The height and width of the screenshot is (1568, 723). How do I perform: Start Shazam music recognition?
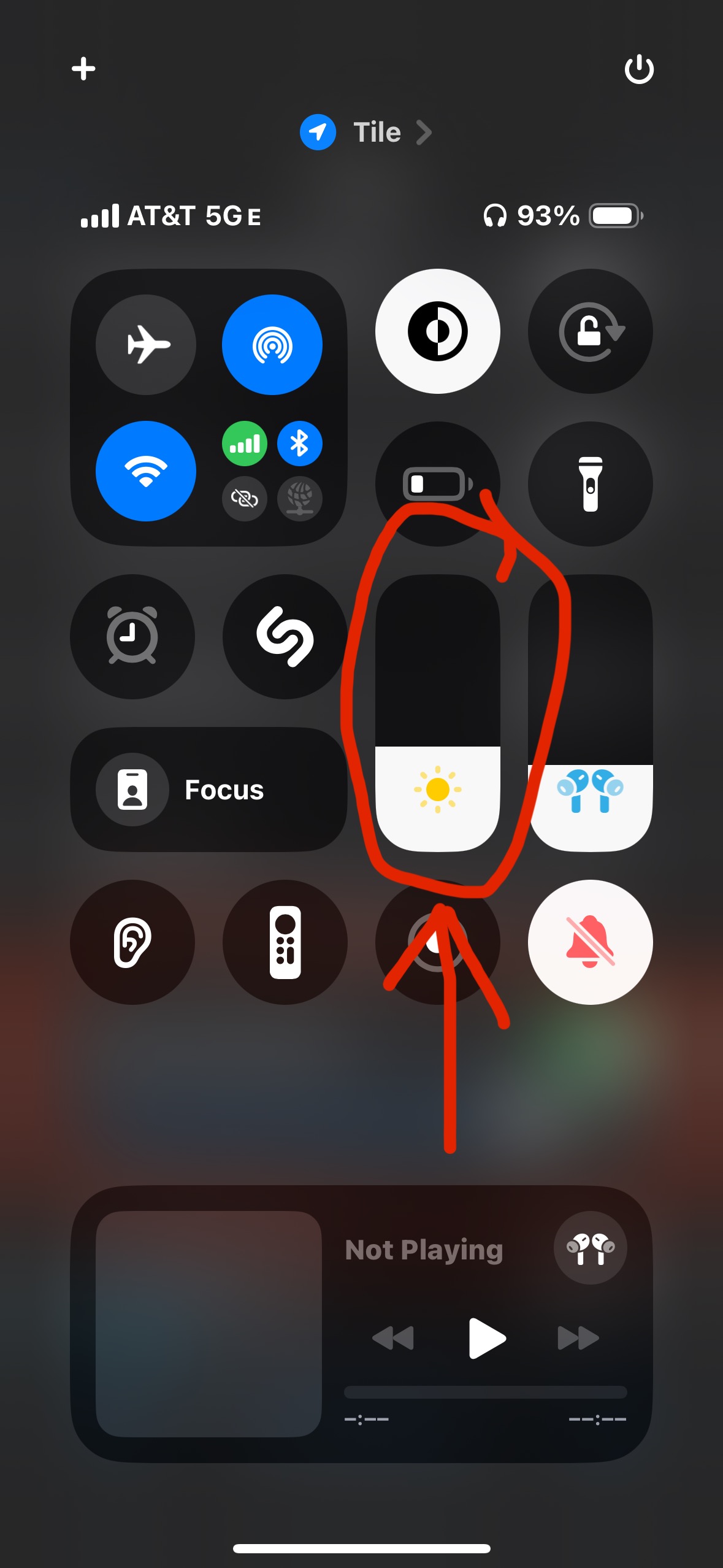pyautogui.click(x=285, y=636)
